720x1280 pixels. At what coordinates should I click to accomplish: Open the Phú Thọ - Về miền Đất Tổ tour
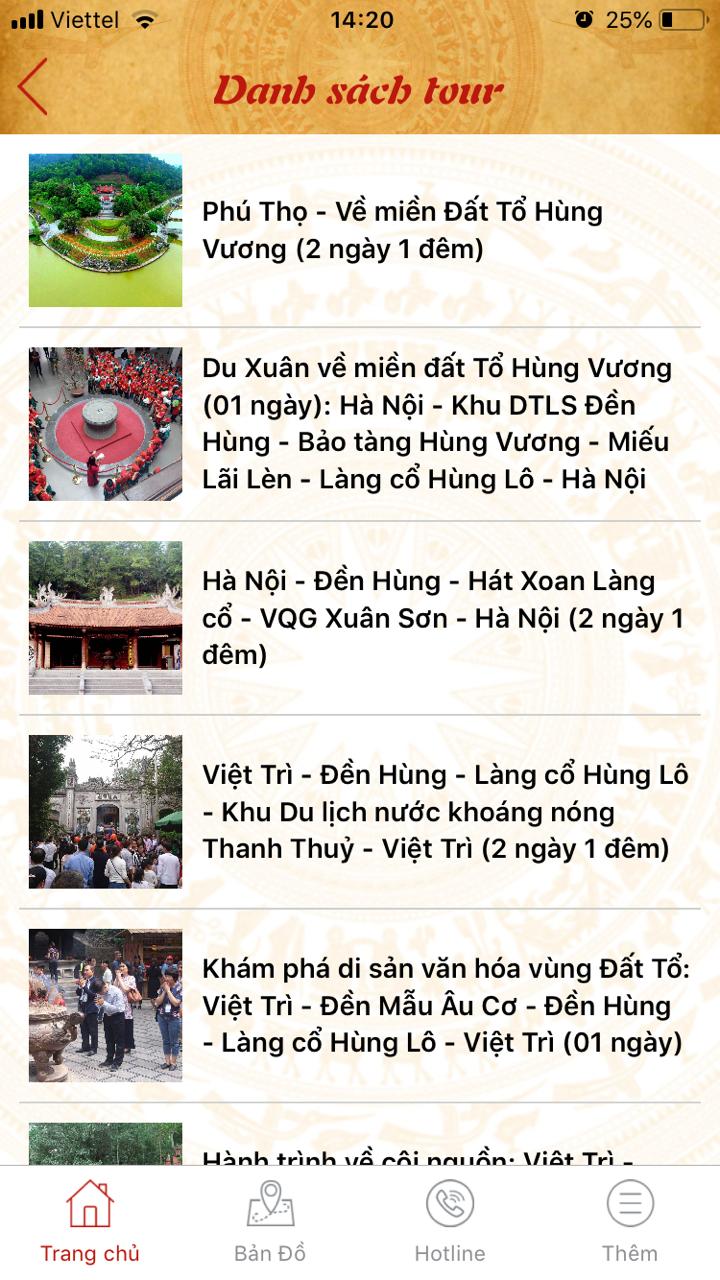pyautogui.click(x=400, y=230)
